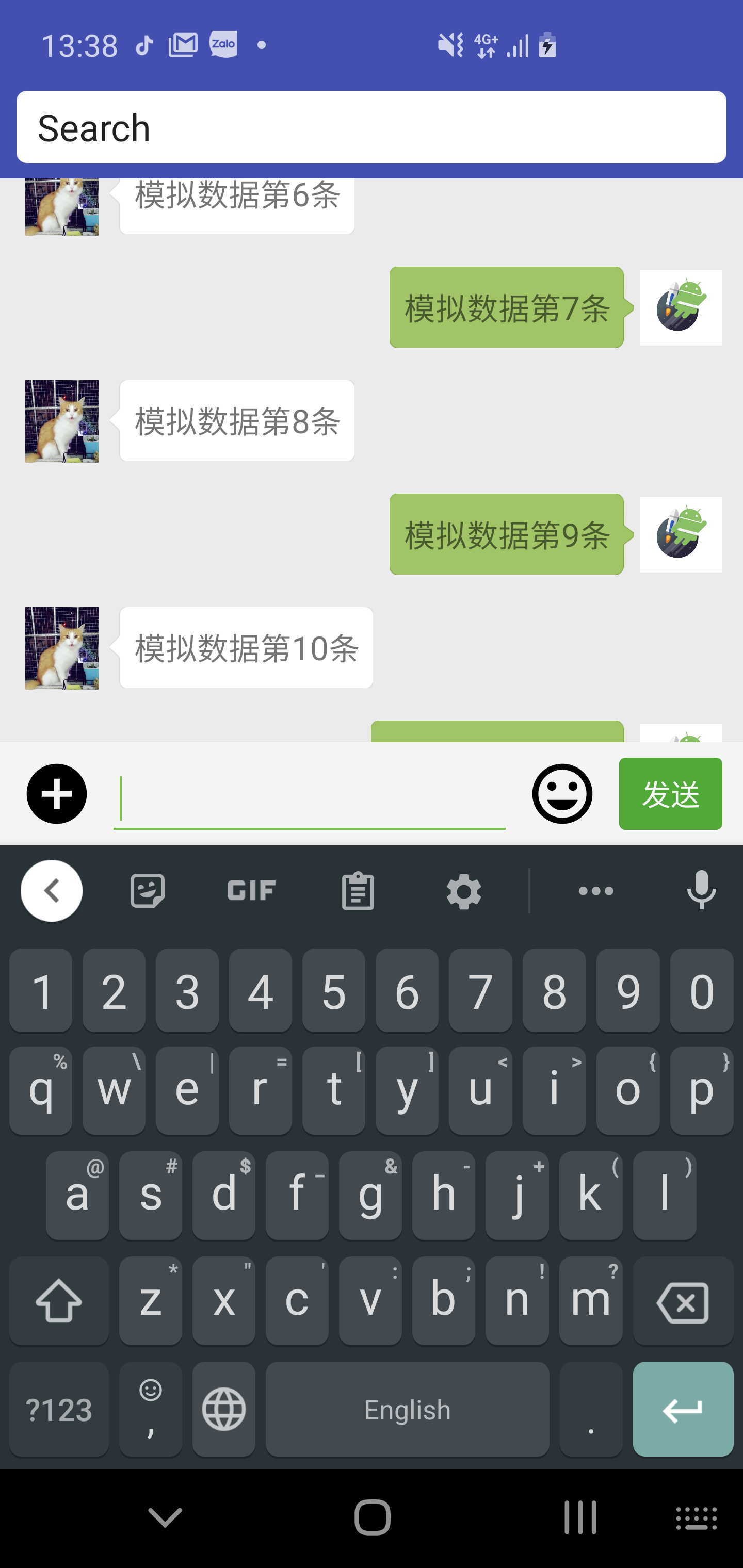Open the emoji picker in the chat bar
743x1568 pixels.
[561, 794]
